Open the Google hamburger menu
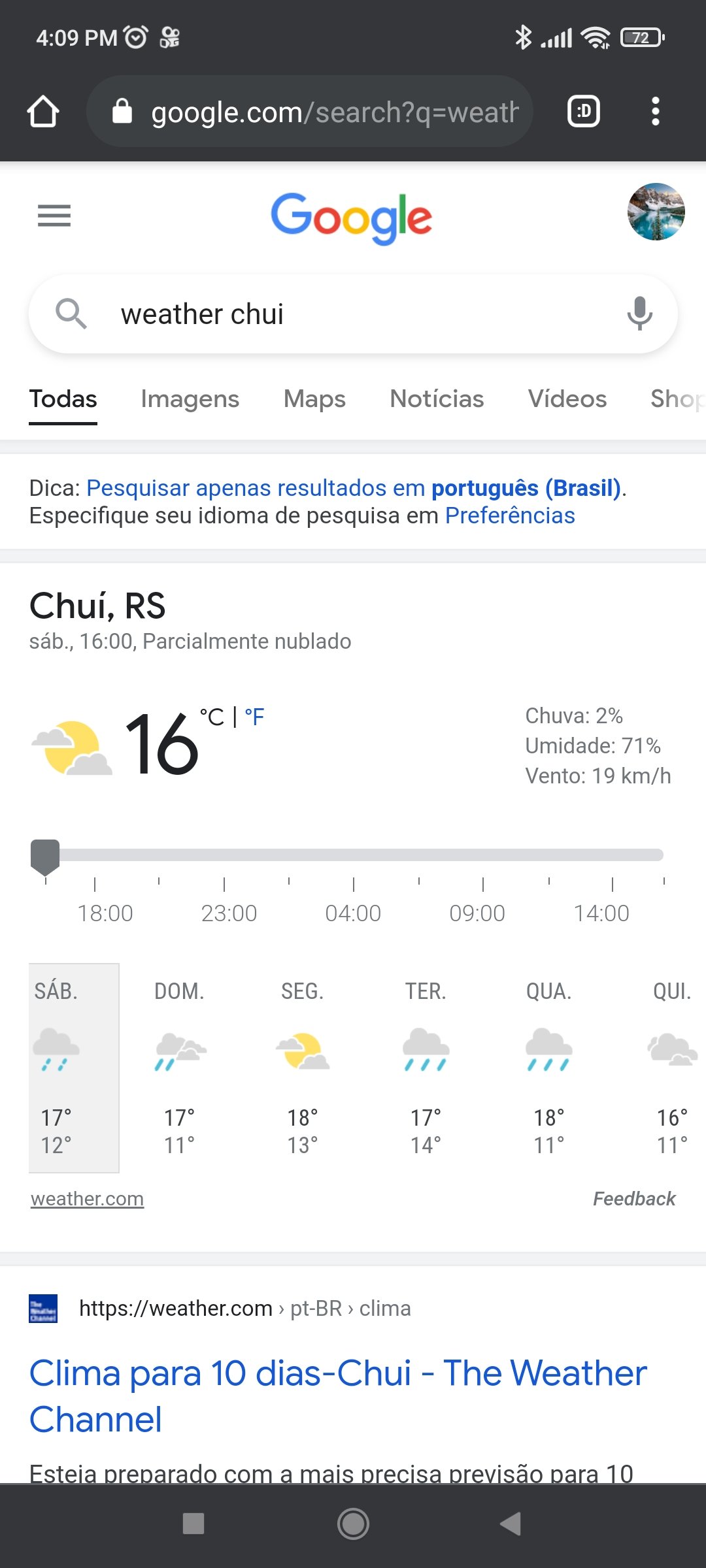 54,216
